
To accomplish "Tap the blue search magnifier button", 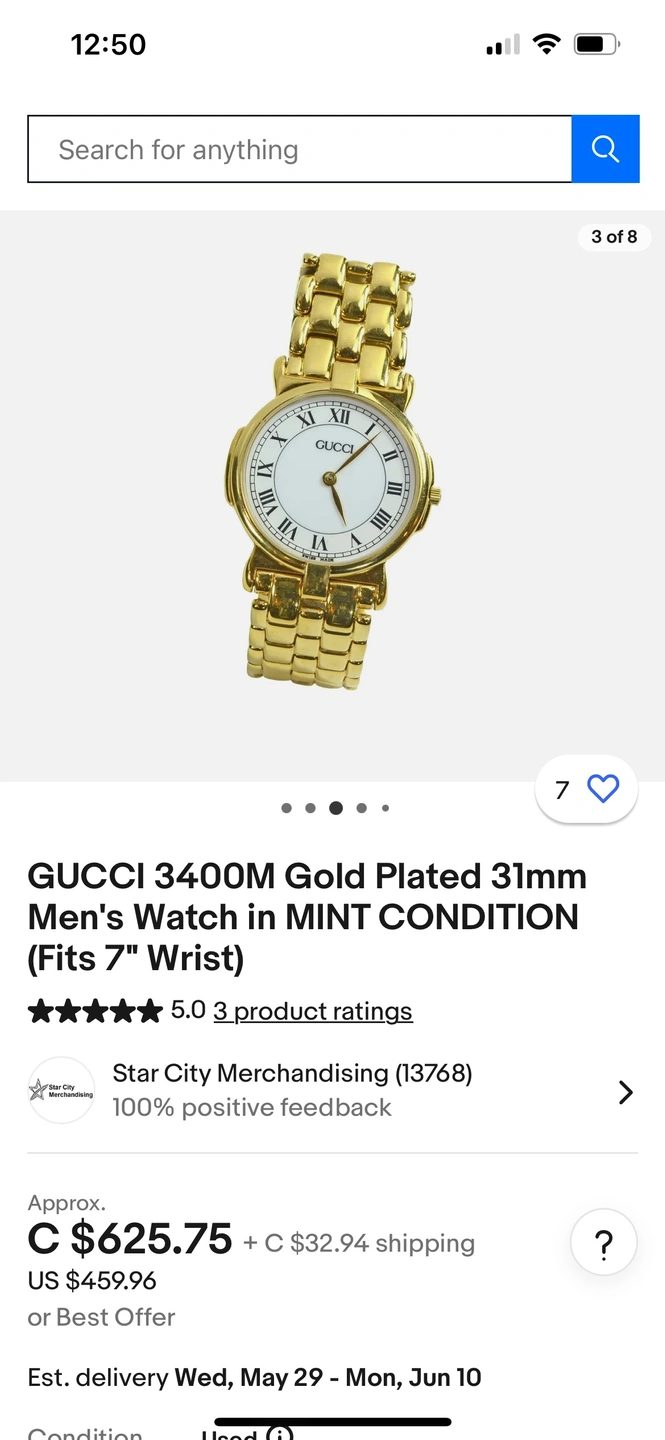I will point(605,150).
